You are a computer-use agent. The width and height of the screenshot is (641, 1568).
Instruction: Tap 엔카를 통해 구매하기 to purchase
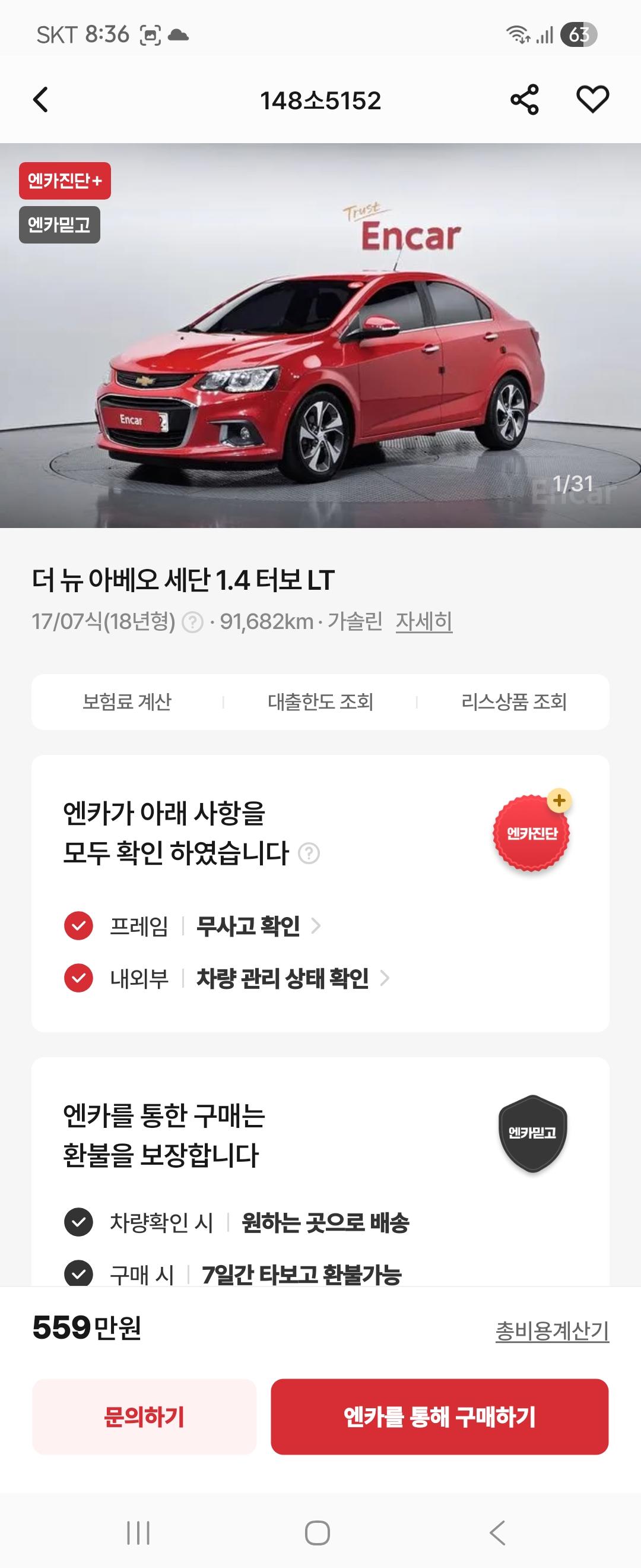point(439,1417)
